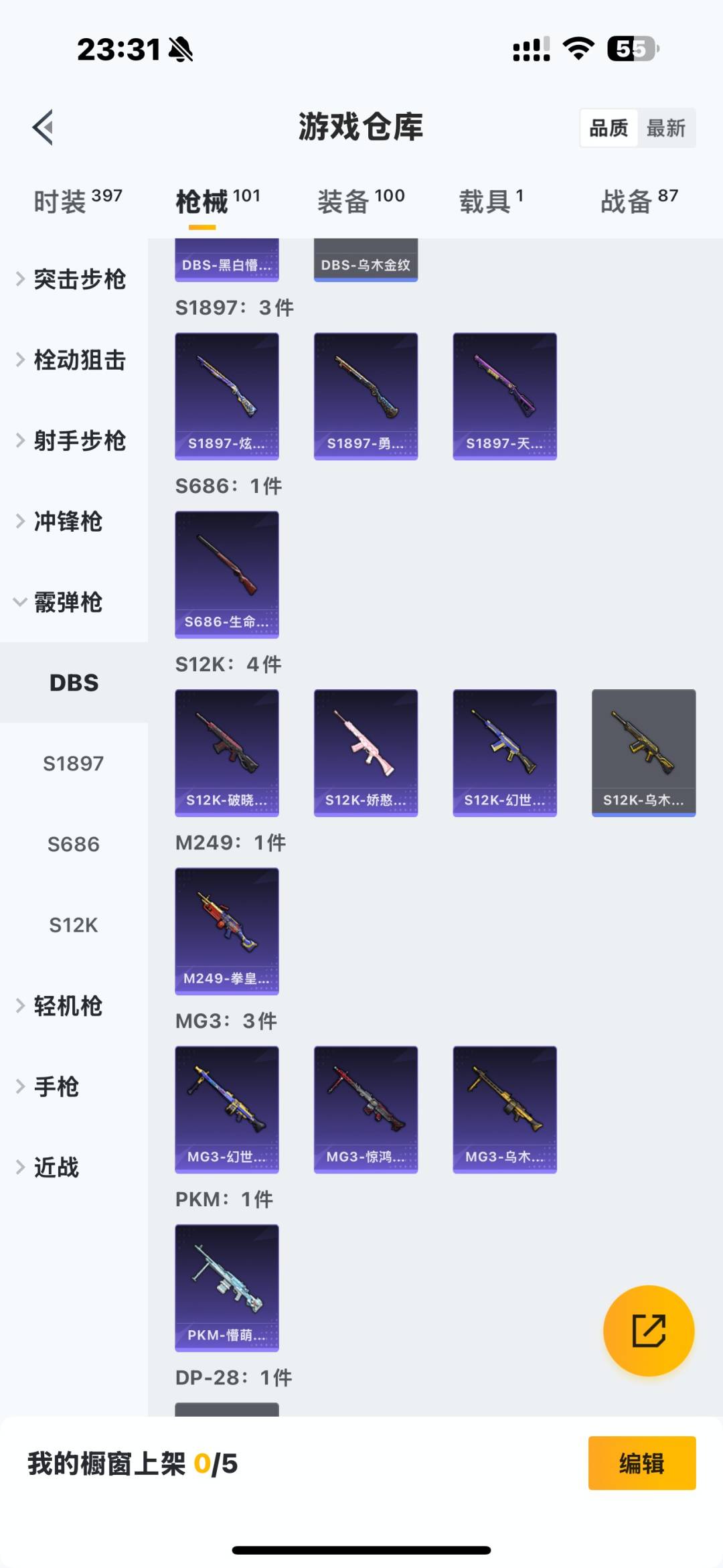Open the pink S12K-娇憨 skin
Image resolution: width=723 pixels, height=1568 pixels.
[x=366, y=752]
